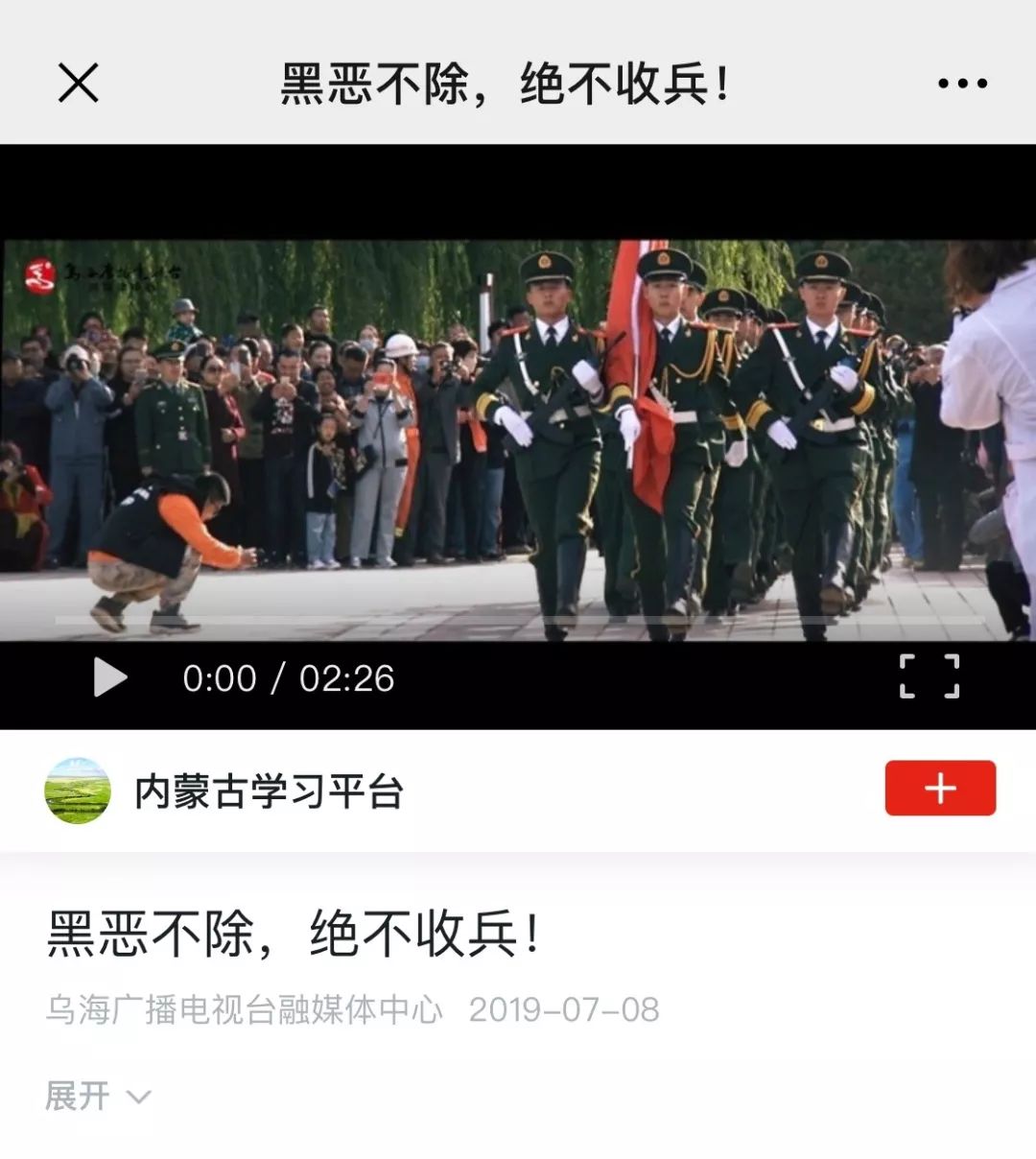Viewport: 1036px width, 1159px height.
Task: Open the 内蒙古学习平台 account profile
Action: [269, 792]
